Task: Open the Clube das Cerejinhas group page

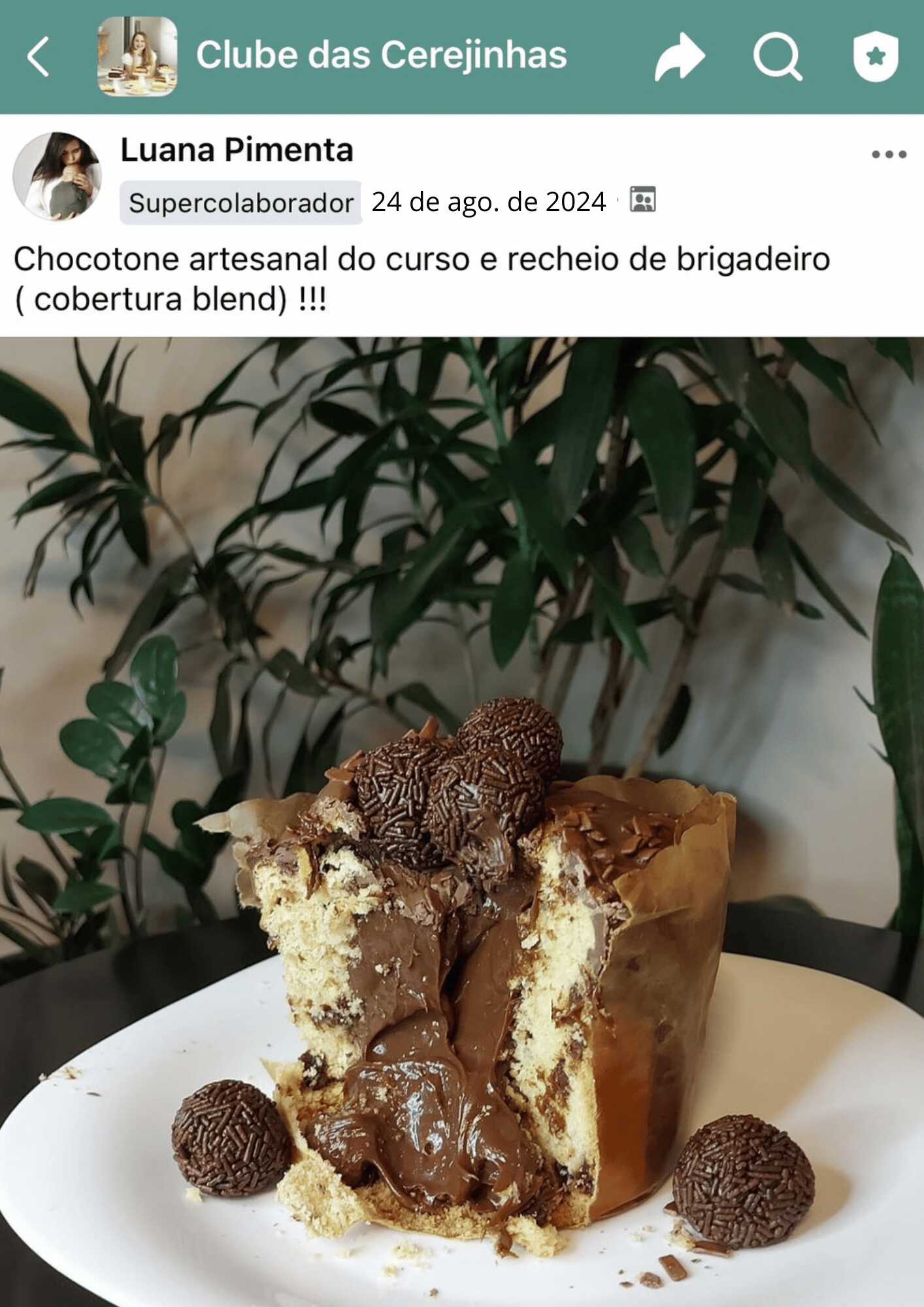Action: [x=381, y=55]
